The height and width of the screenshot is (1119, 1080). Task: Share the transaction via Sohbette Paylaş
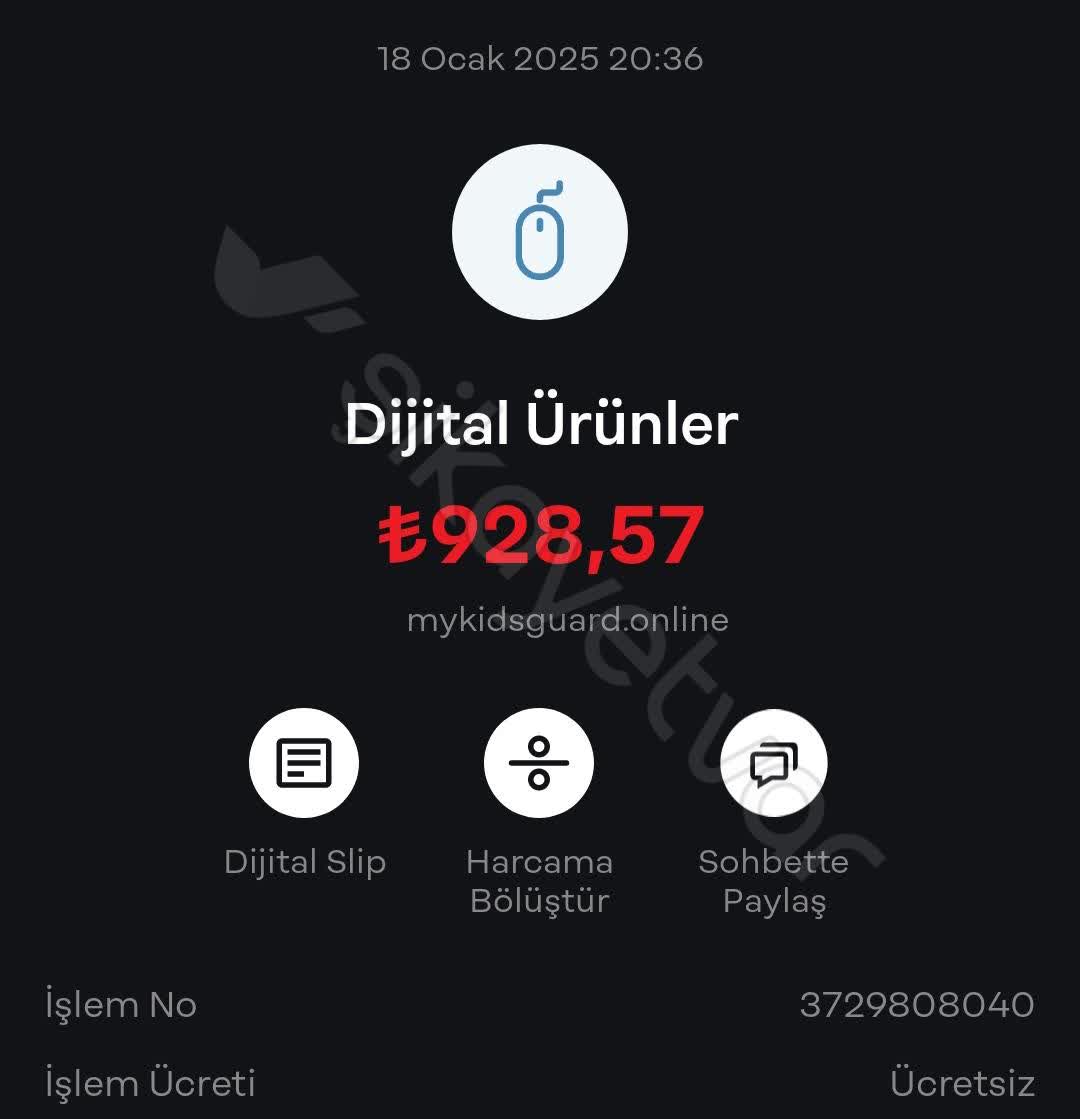[x=774, y=764]
